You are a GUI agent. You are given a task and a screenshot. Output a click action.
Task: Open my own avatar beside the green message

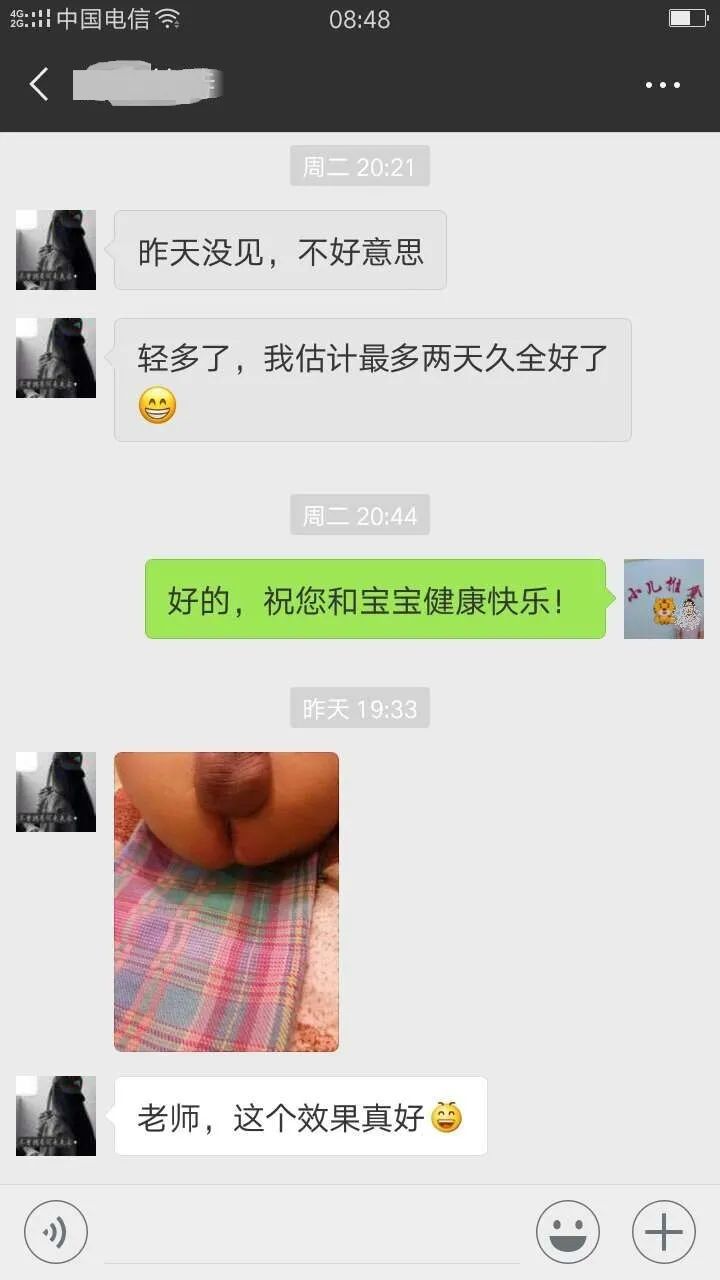click(x=664, y=599)
